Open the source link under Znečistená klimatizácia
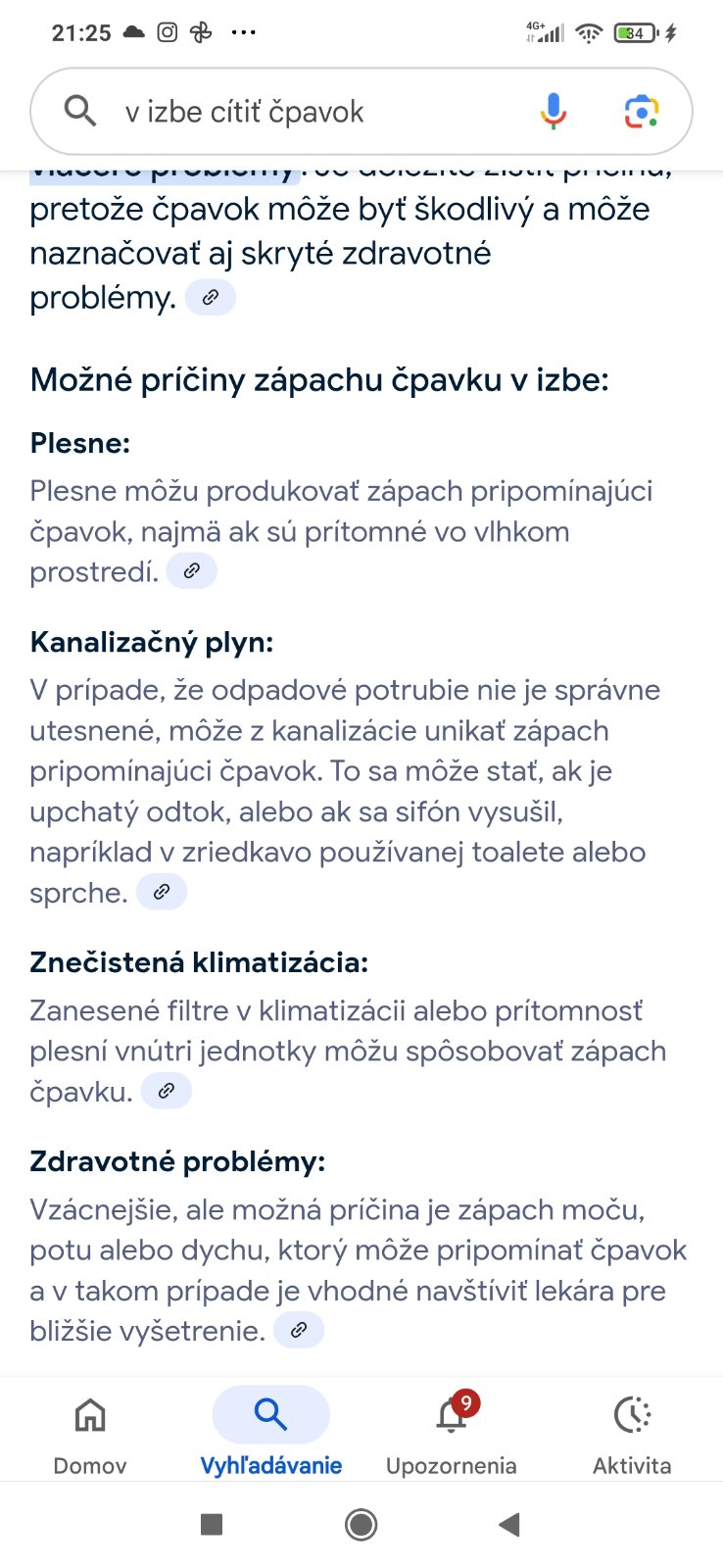Image resolution: width=723 pixels, height=1568 pixels. pos(167,1091)
